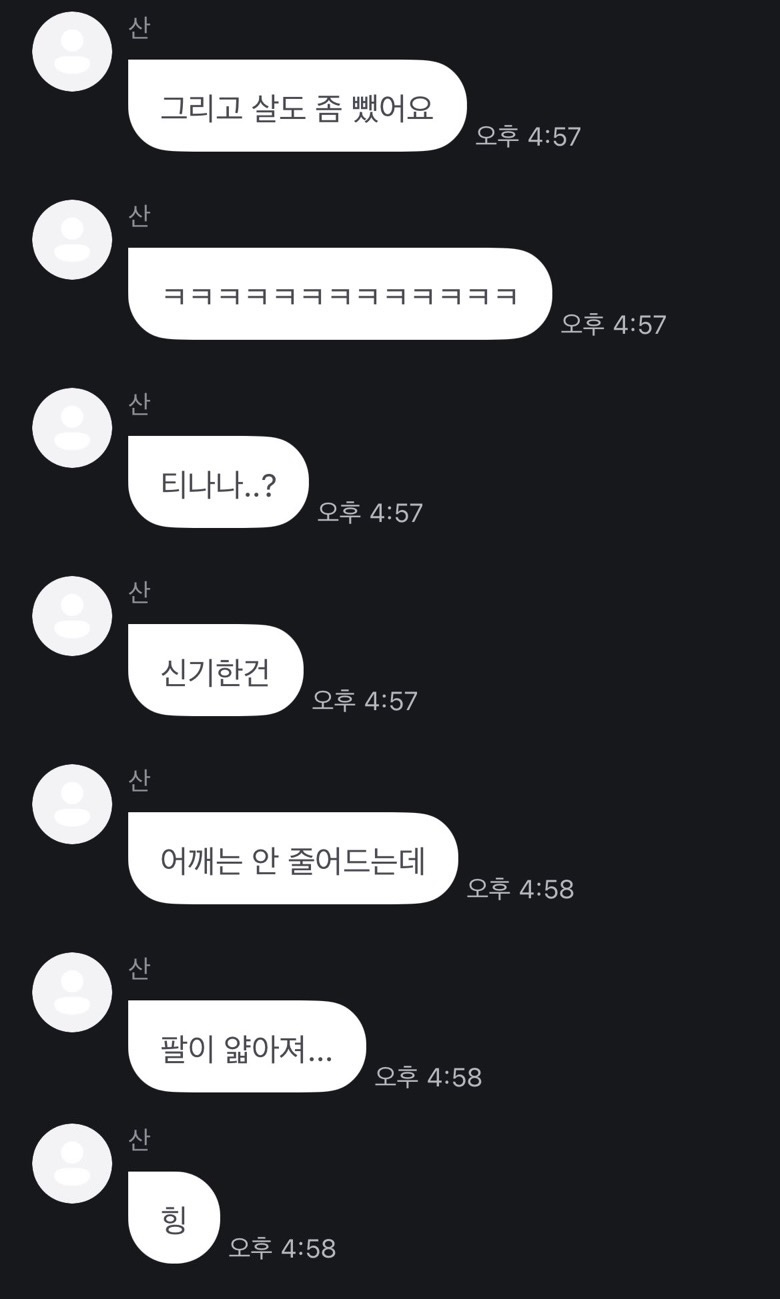Select the small '힝' message bubble
This screenshot has height=1299, width=780.
point(174,1218)
